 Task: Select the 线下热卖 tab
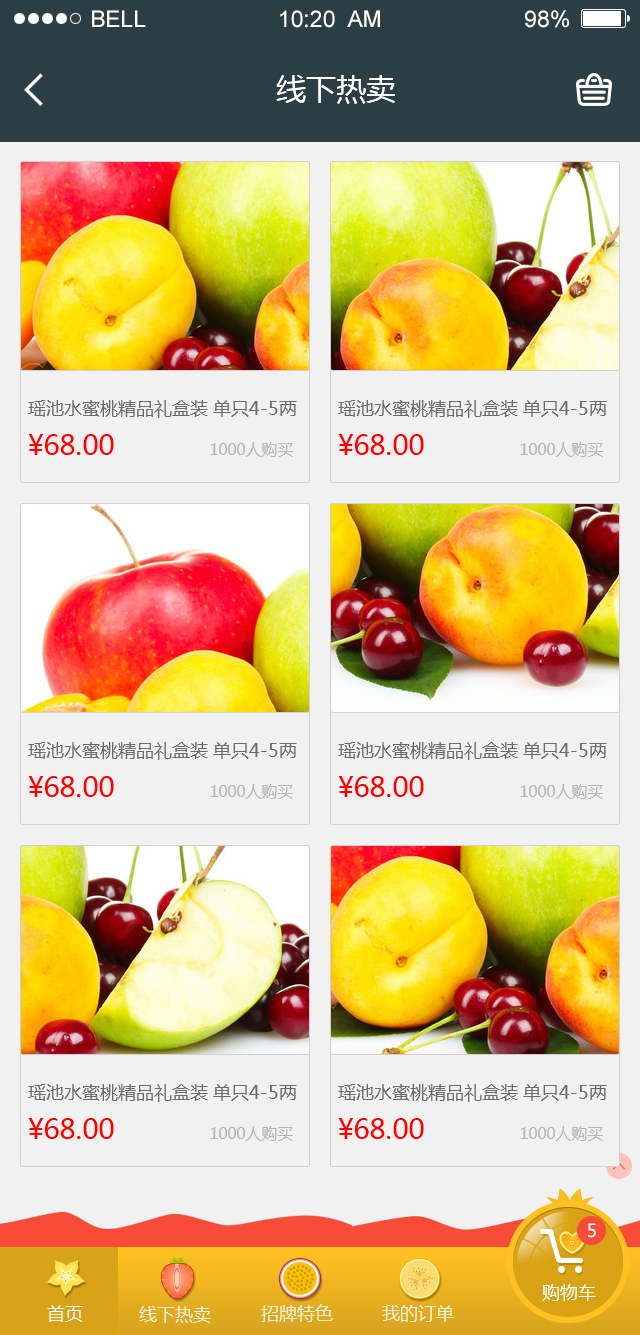click(176, 1291)
